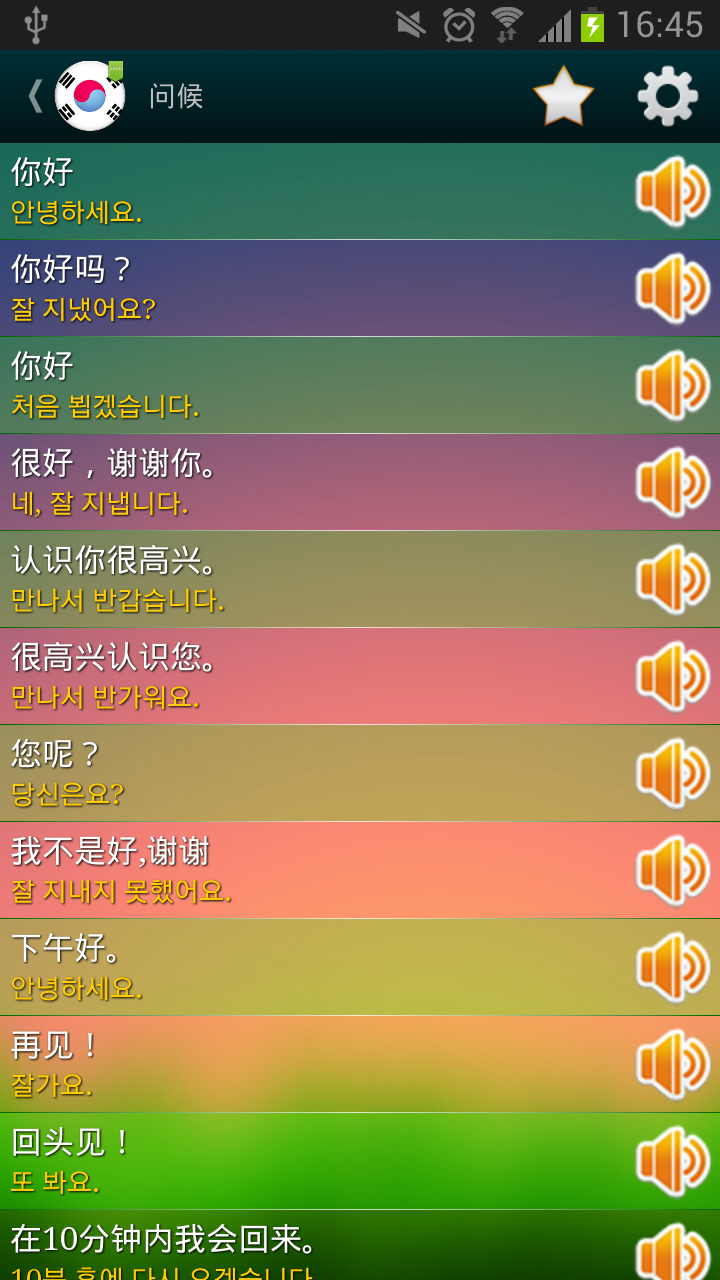The height and width of the screenshot is (1280, 720).
Task: Select the phrase row 您呢？
Action: point(360,773)
